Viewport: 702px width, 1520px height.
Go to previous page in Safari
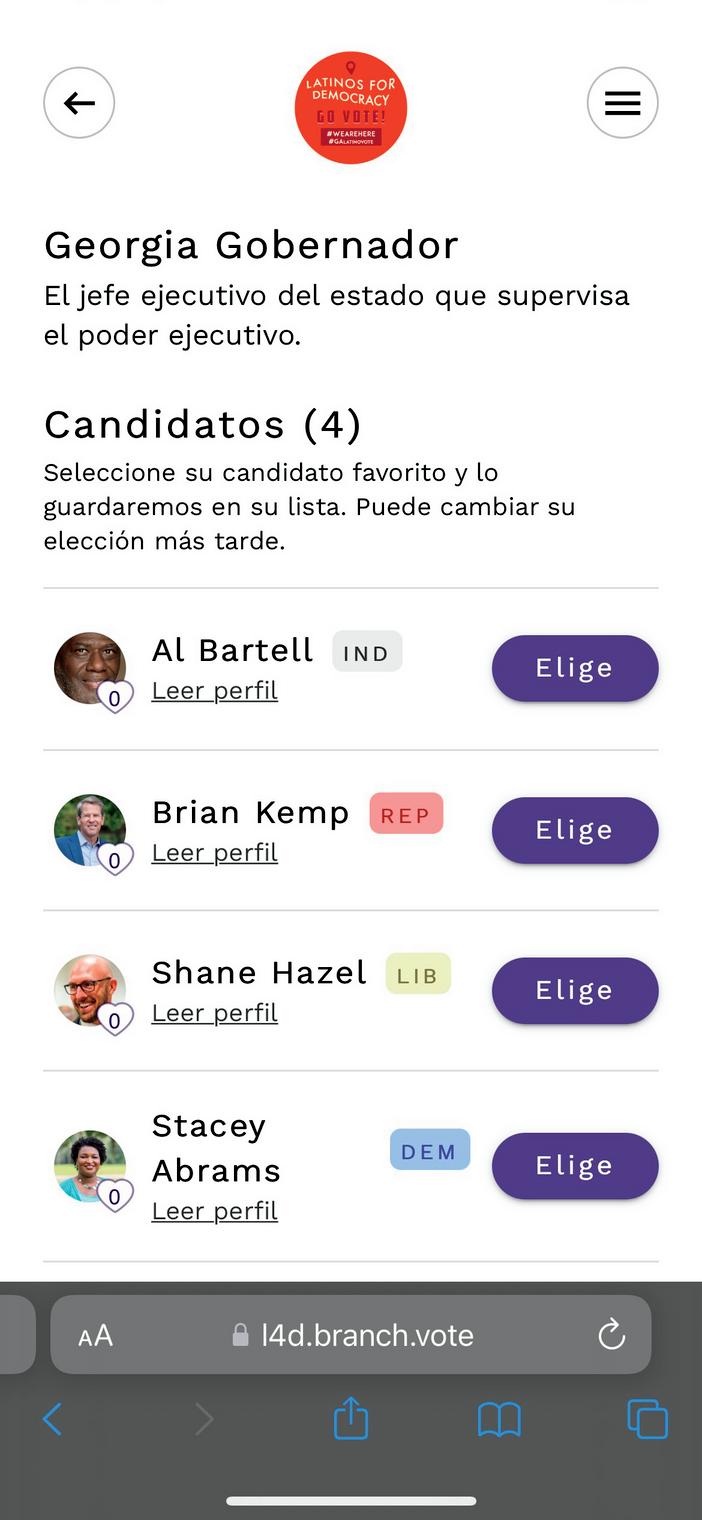click(53, 1419)
